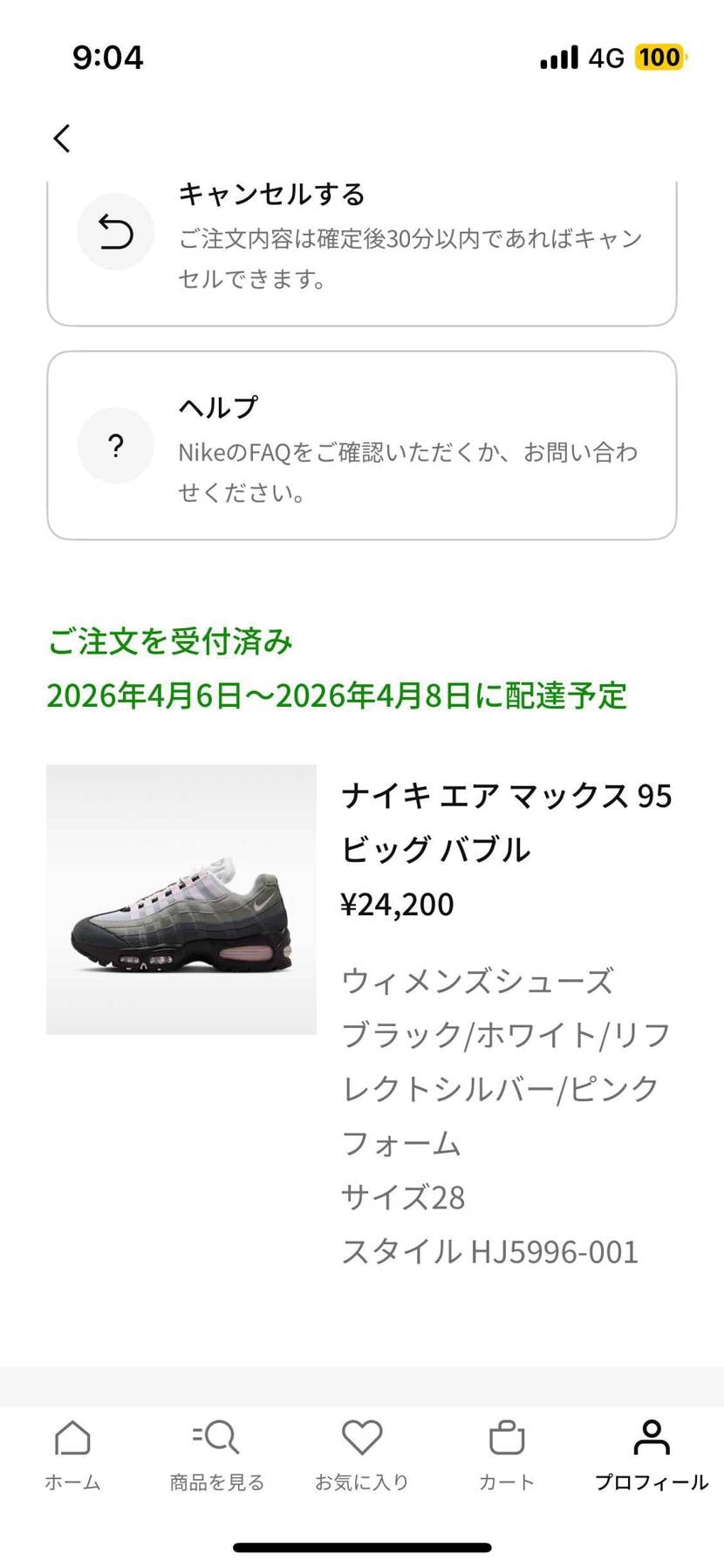Tap the battery indicator in the status bar

[x=660, y=58]
